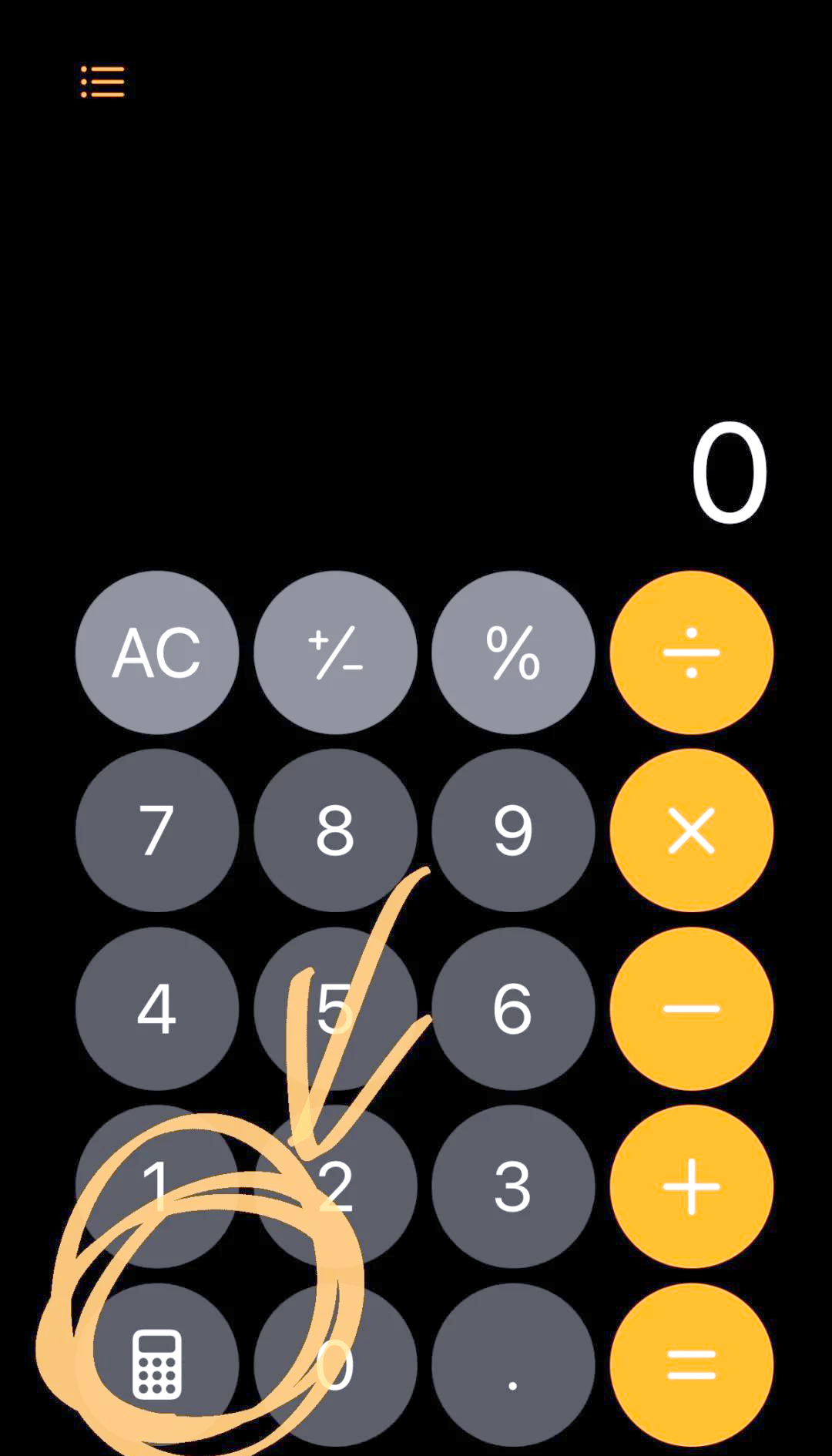This screenshot has width=832, height=1456.
Task: Open the calculator mode switcher
Action: coord(157,1364)
